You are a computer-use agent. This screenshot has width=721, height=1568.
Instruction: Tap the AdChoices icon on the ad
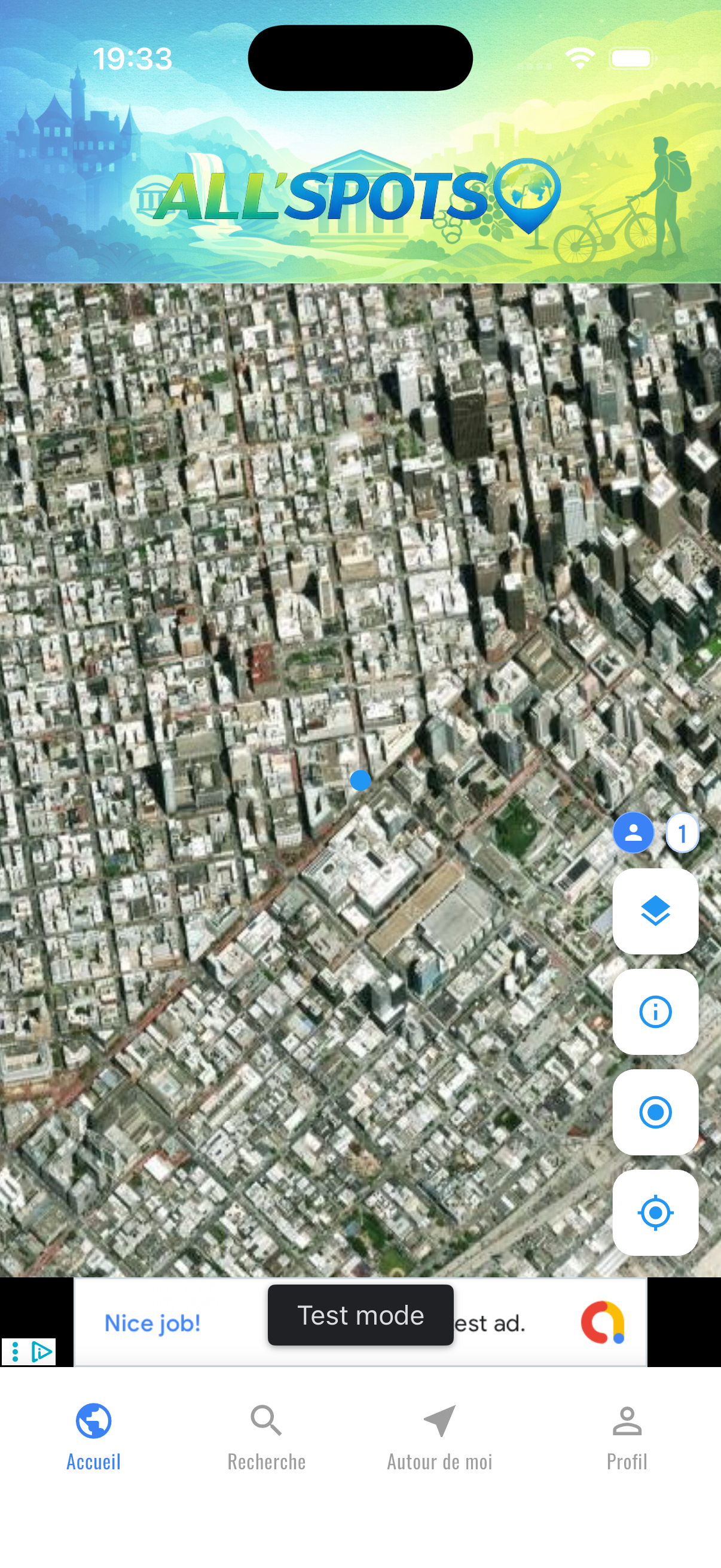(41, 1352)
